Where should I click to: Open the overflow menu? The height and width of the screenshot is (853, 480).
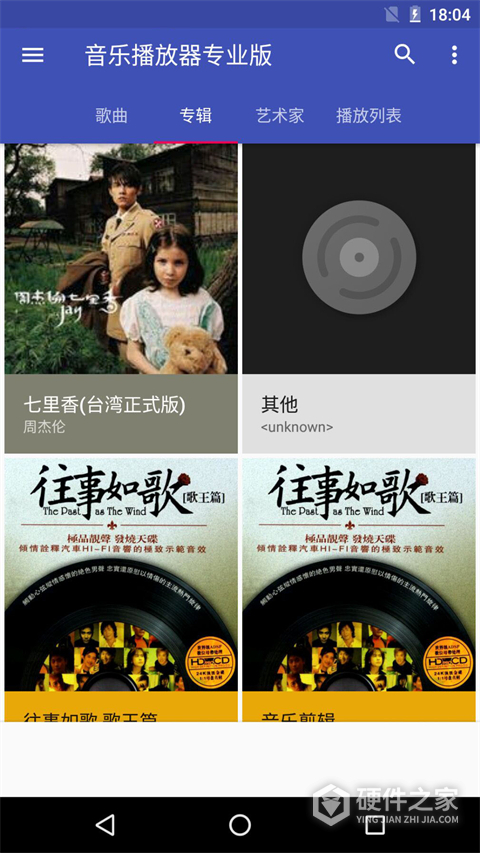pos(454,55)
